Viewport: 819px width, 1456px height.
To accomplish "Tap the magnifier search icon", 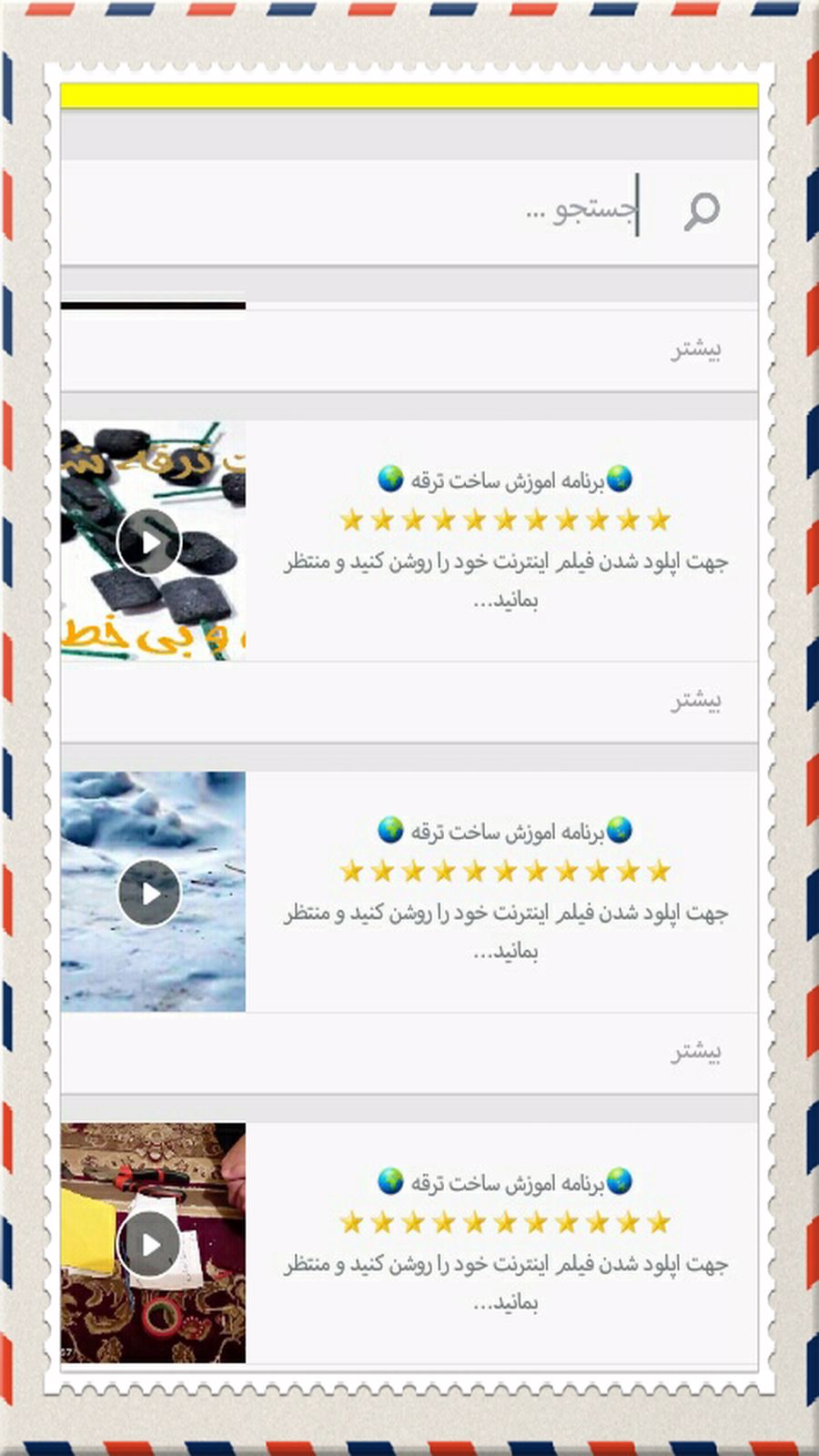I will tap(702, 211).
